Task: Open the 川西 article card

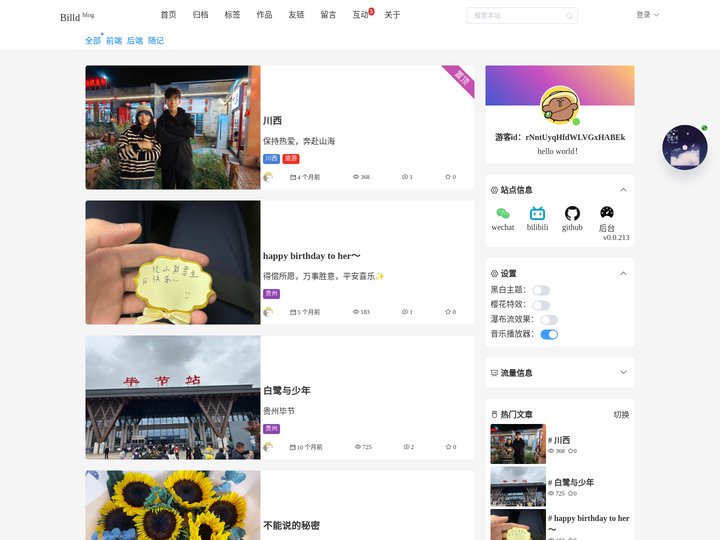Action: point(272,120)
